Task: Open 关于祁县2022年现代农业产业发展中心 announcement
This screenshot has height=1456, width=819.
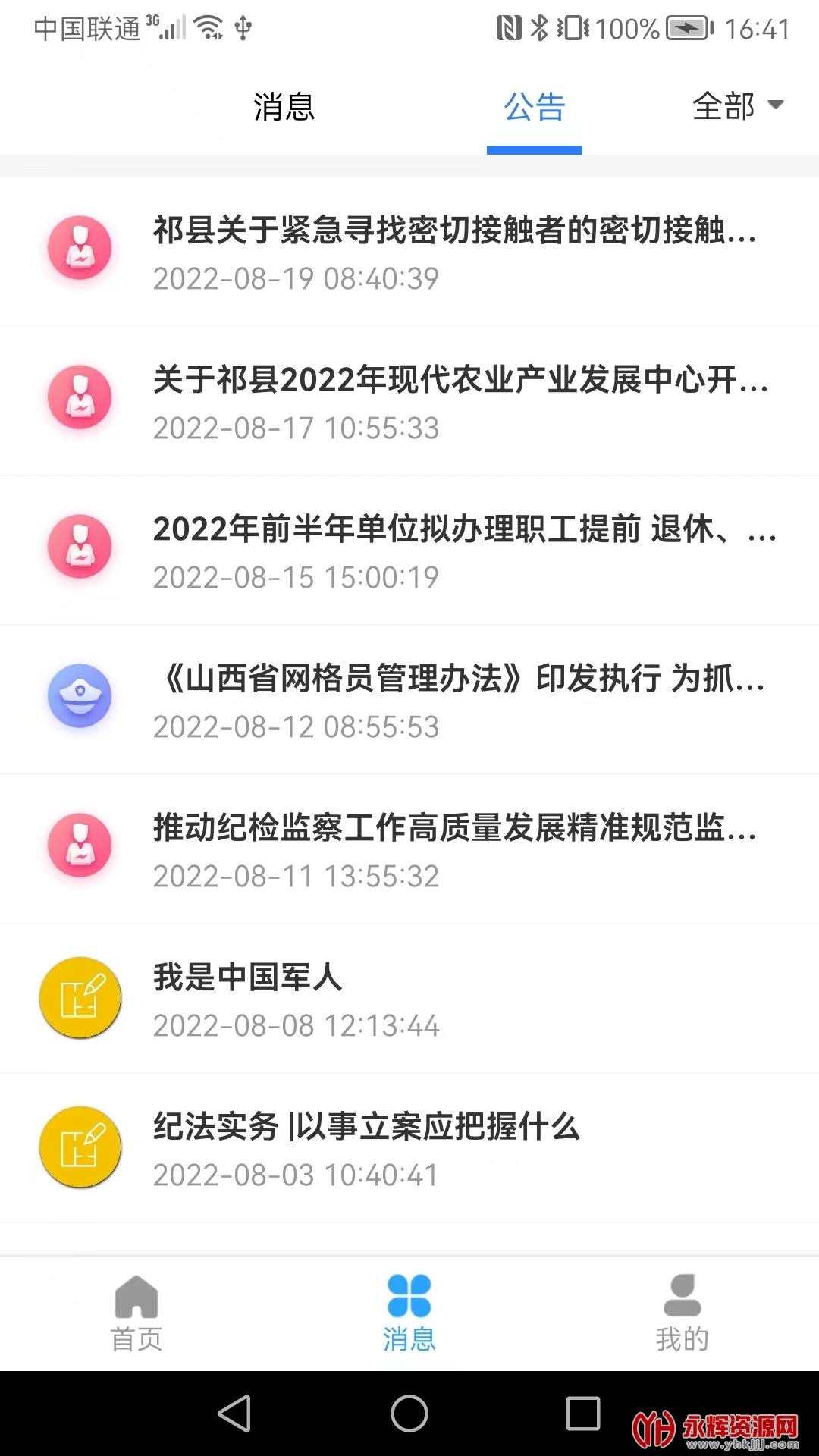Action: pos(455,401)
